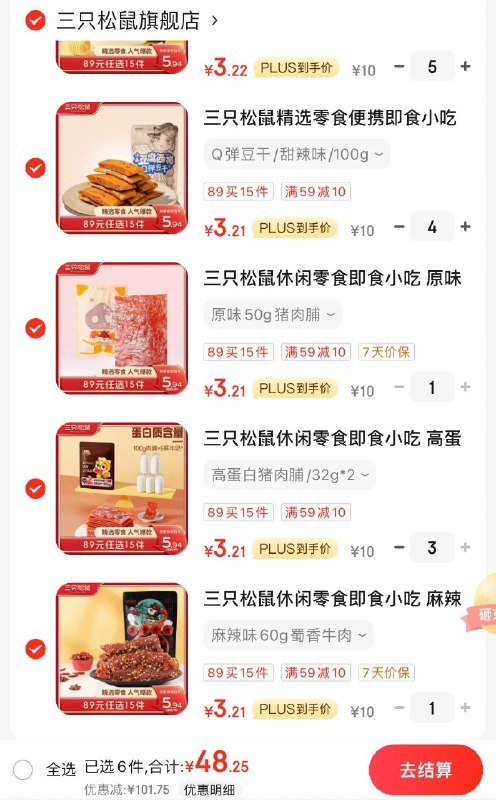
Task: Open the 高蛋白猪肉脯/32g*2 variant dropdown
Action: pyautogui.click(x=289, y=475)
